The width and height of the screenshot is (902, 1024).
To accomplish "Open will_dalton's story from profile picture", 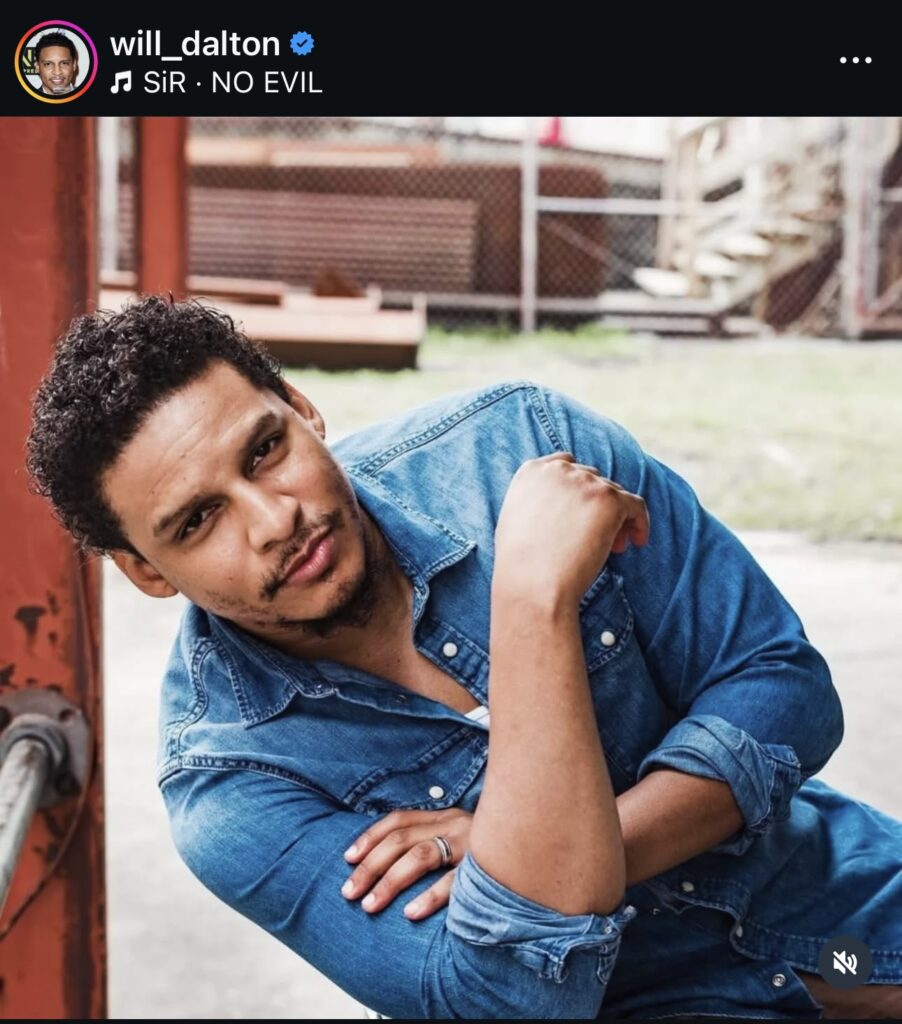I will point(56,62).
